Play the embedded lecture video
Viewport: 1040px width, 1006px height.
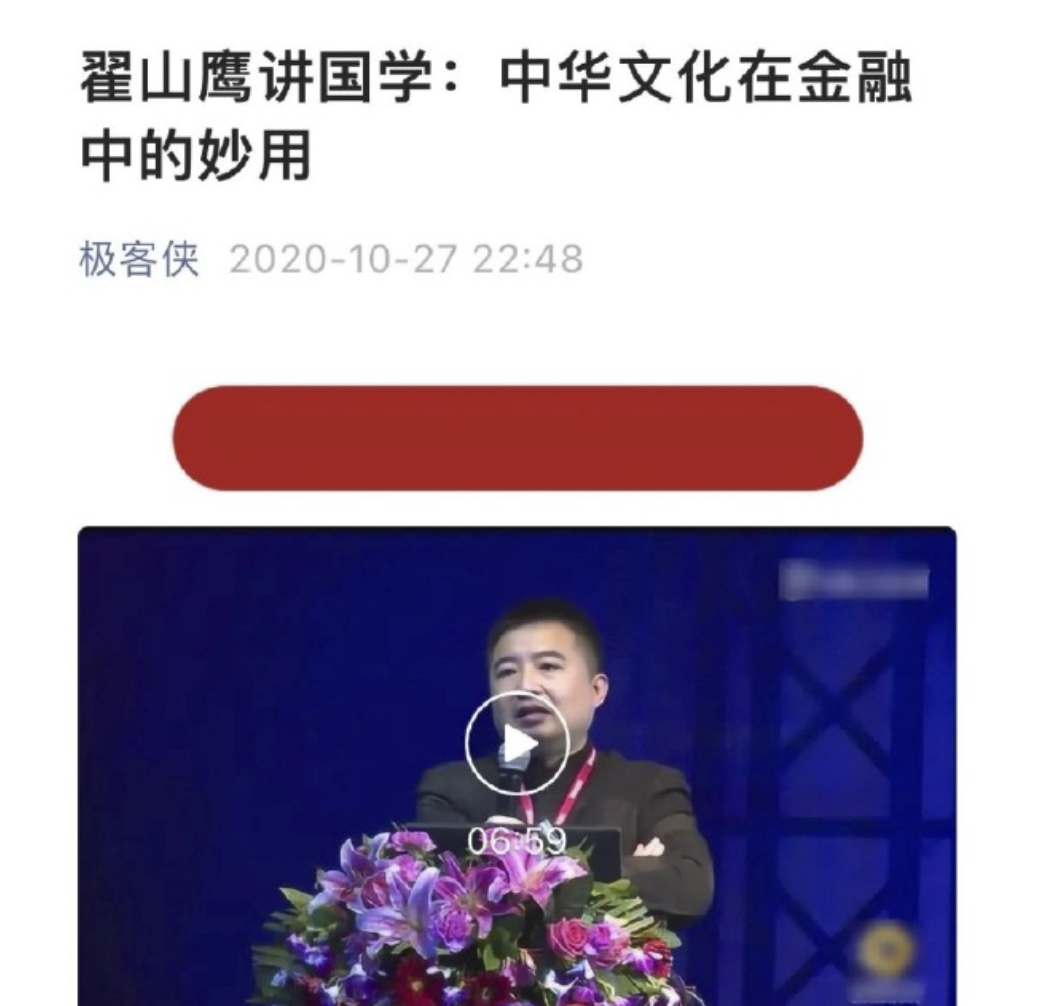517,743
